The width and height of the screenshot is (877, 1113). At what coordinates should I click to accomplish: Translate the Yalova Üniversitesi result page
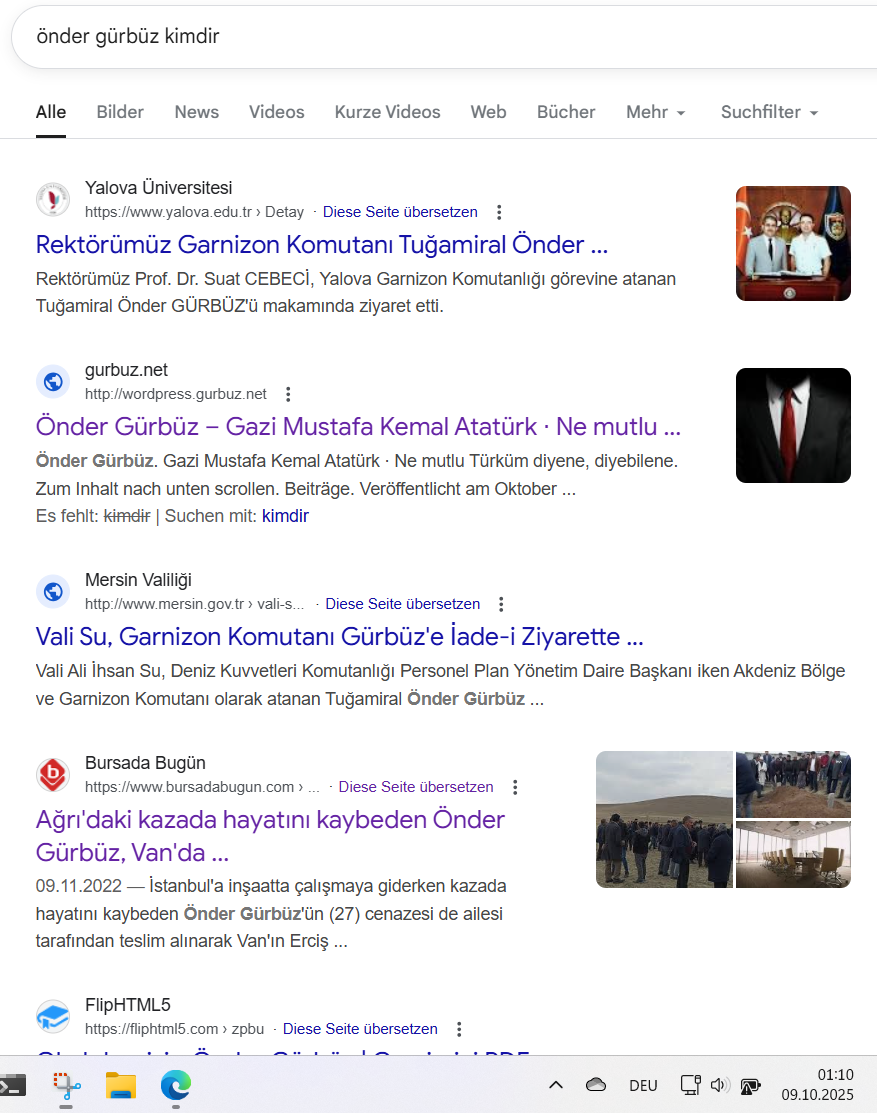(400, 212)
